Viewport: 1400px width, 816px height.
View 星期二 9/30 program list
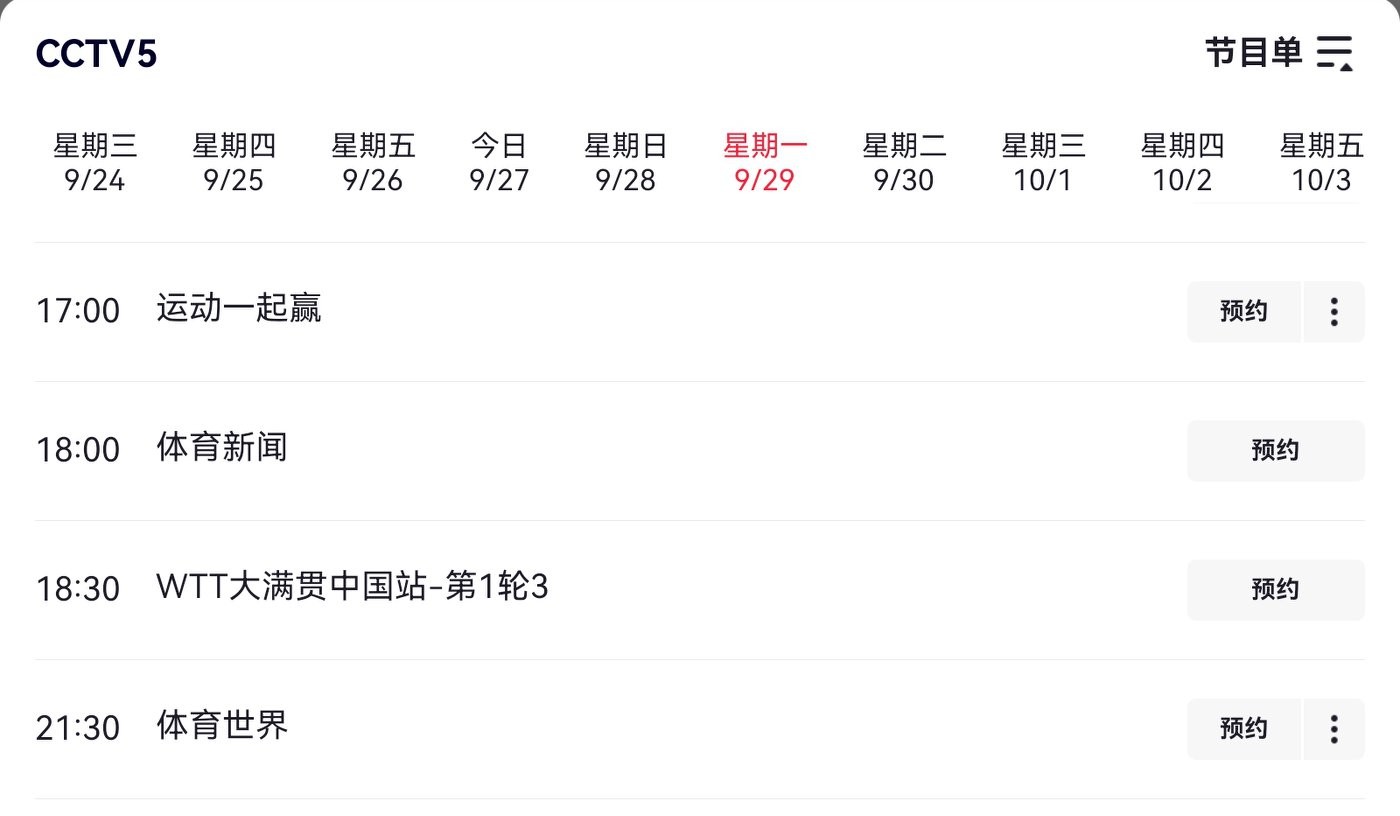[904, 163]
